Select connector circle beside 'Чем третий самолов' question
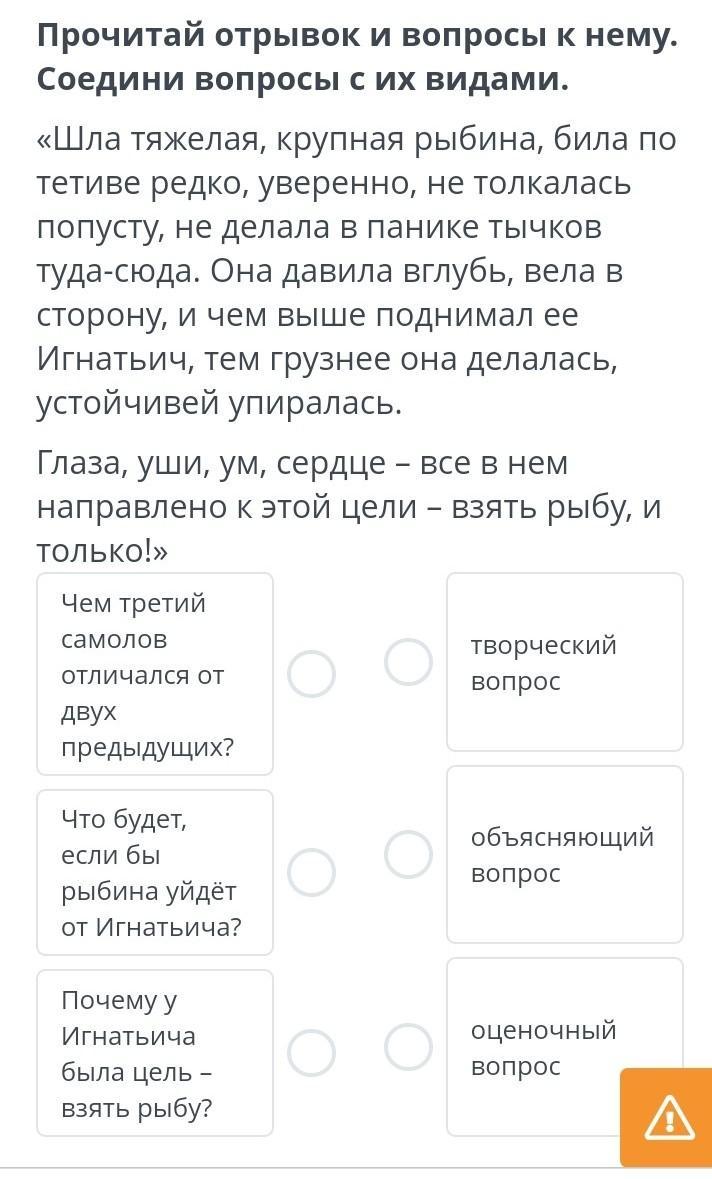The height and width of the screenshot is (1179, 712). [x=311, y=674]
